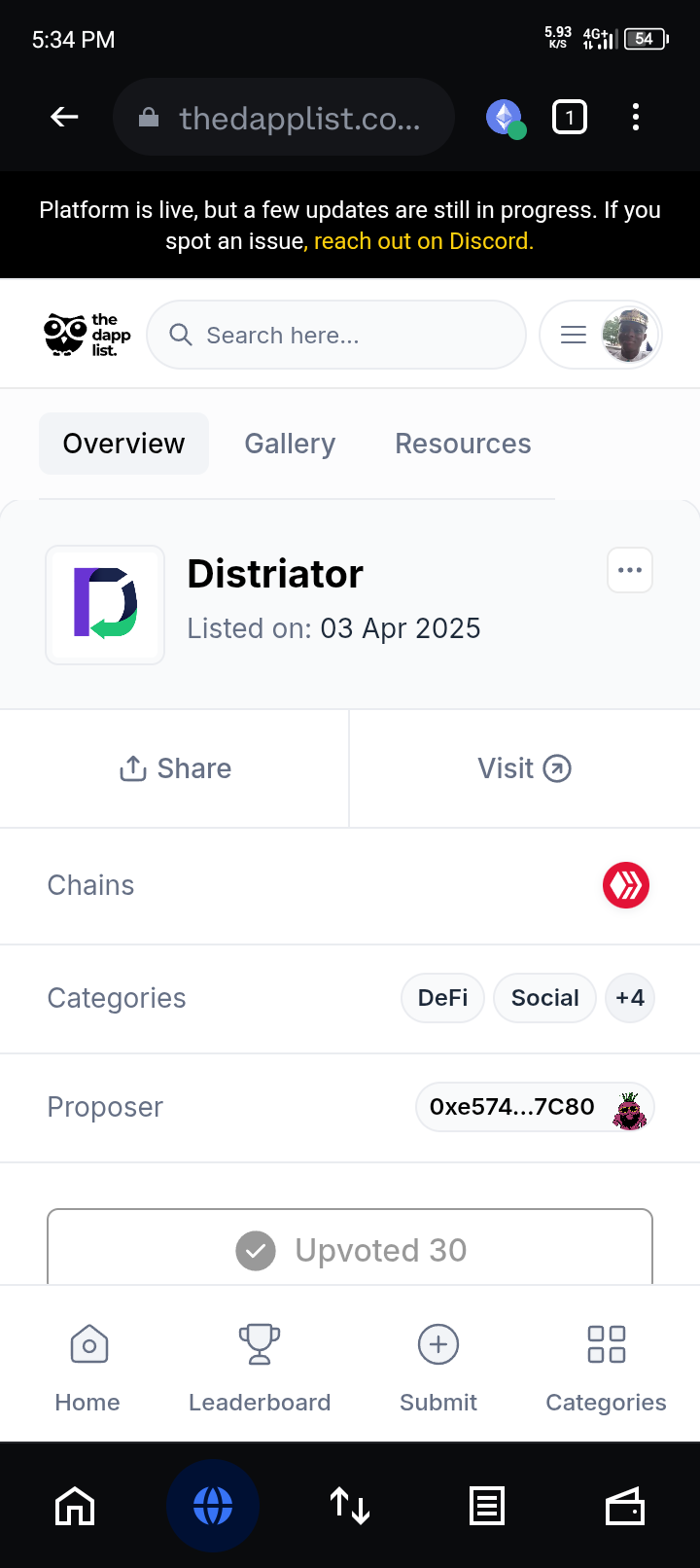Viewport: 700px width, 1568px height.
Task: Tap the thedapplist.co address bar
Action: coord(283,118)
